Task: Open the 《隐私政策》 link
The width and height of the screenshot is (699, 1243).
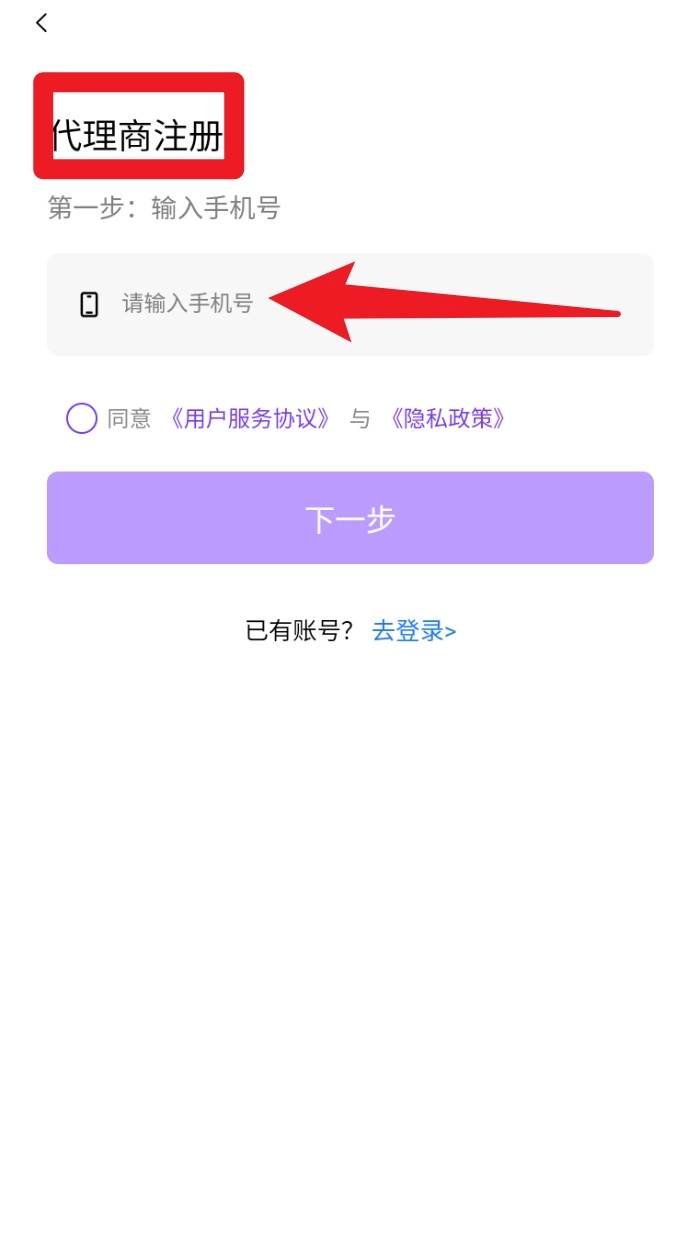Action: click(x=447, y=418)
